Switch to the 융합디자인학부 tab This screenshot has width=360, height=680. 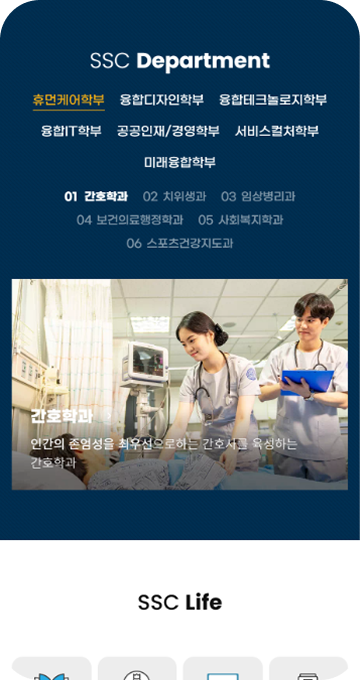click(162, 100)
